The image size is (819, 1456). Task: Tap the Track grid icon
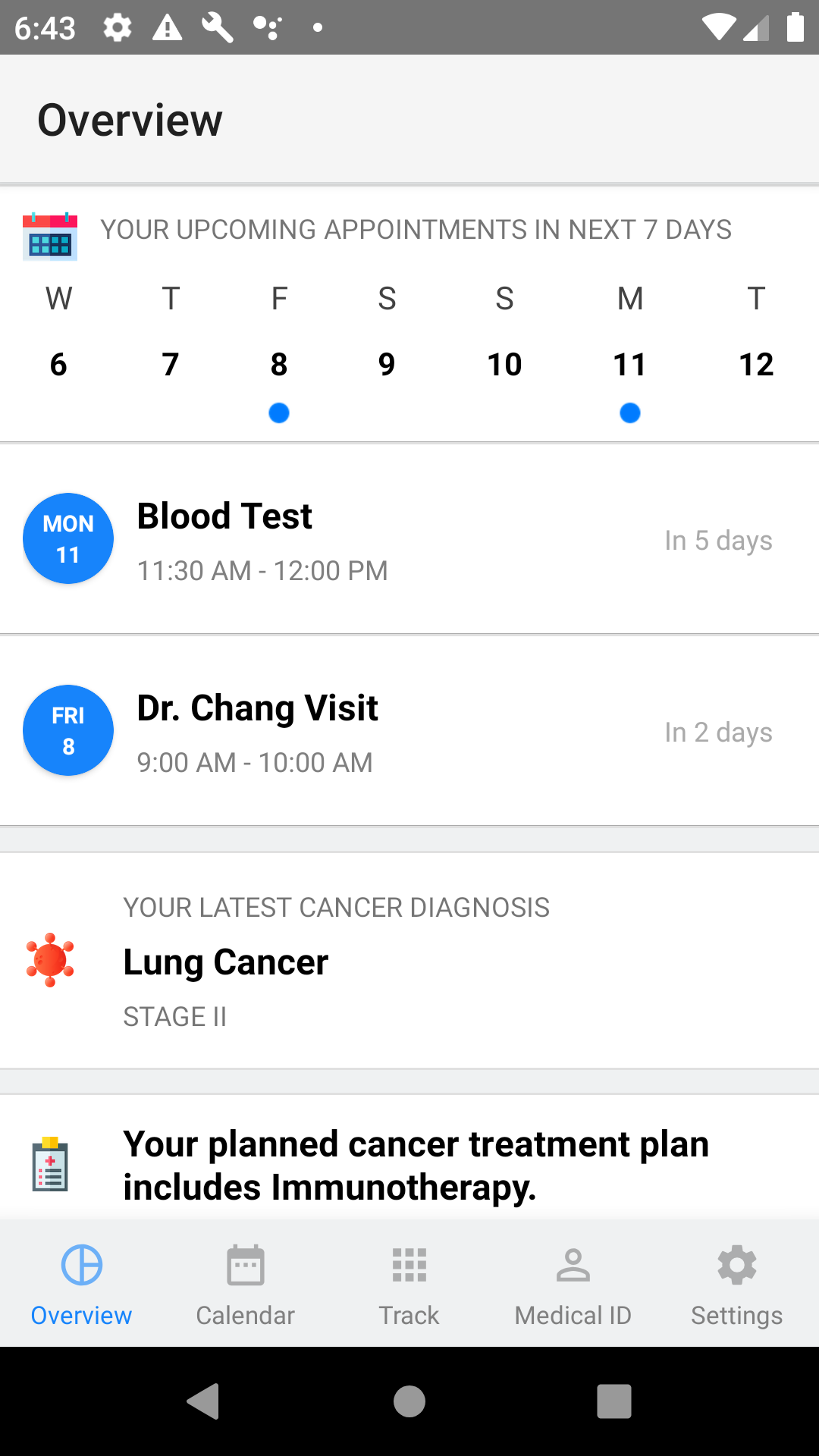point(409,1264)
